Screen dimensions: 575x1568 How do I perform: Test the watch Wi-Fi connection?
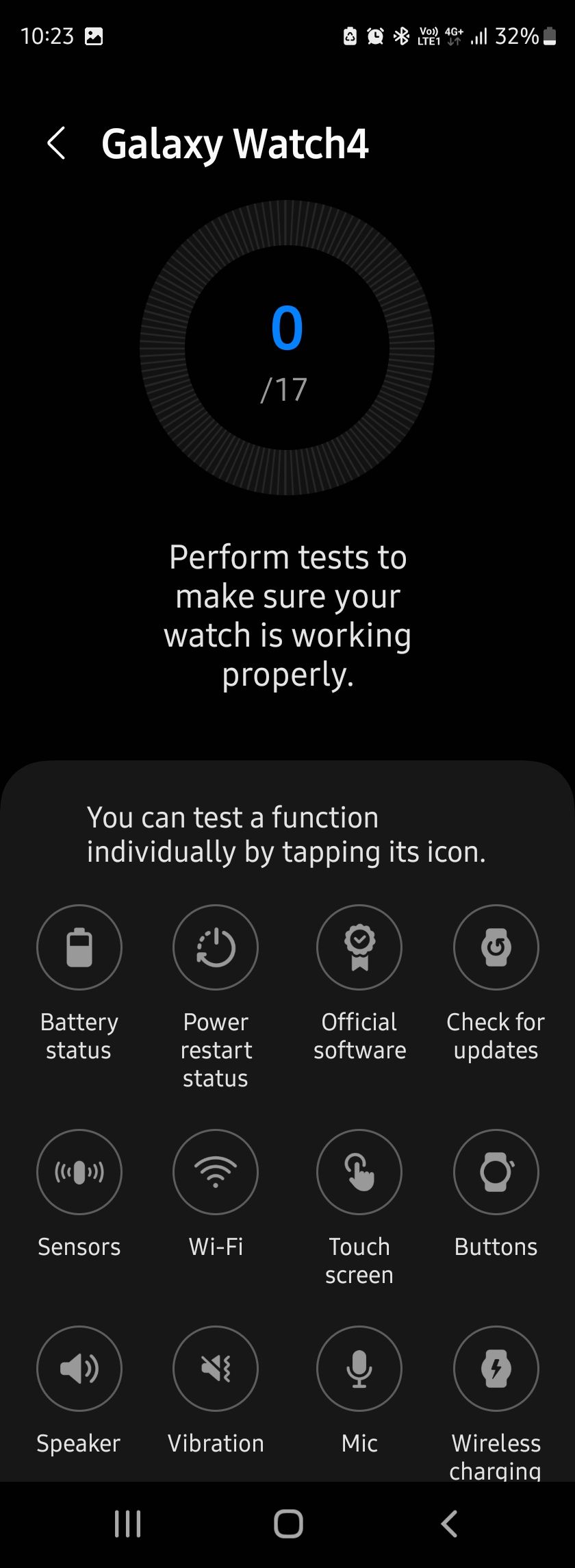216,1172
